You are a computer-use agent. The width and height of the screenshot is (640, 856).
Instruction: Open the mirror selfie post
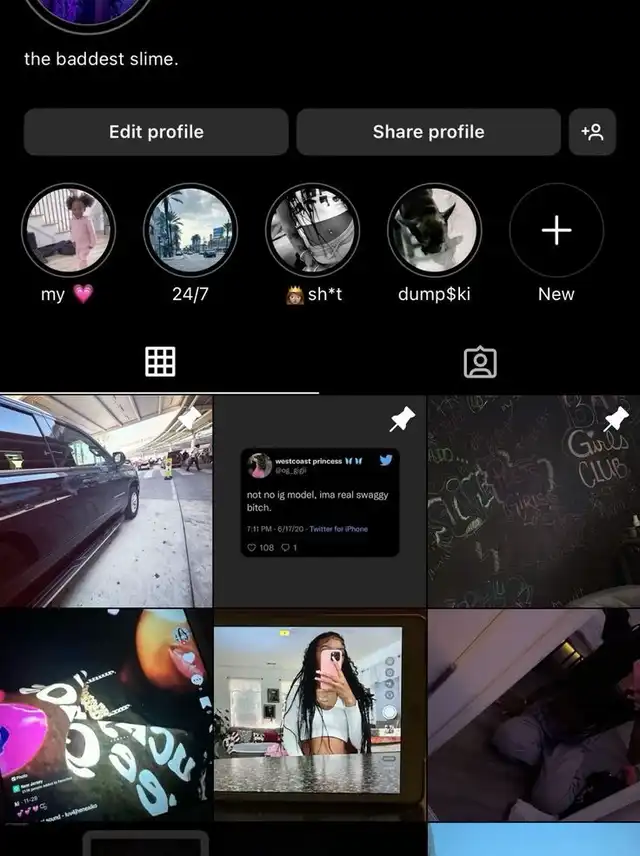coord(320,716)
